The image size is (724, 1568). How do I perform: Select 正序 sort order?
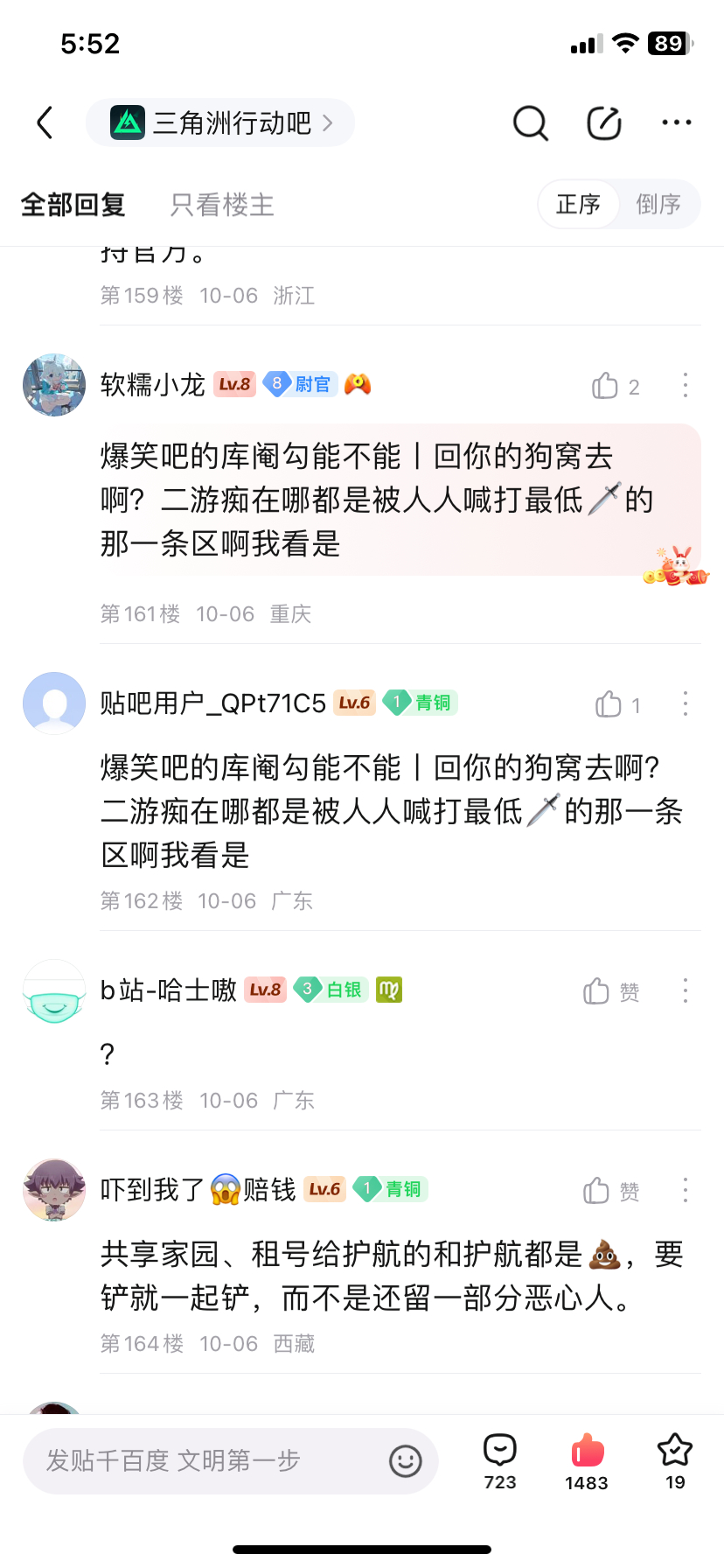[x=578, y=205]
